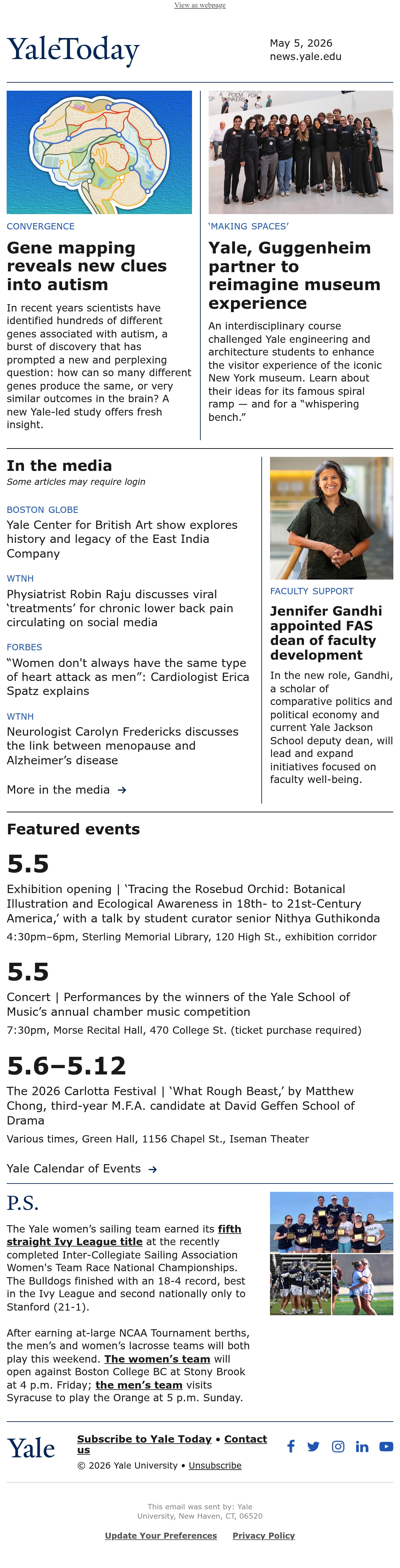
Task: Open the Yale Guggenheim partnership headline
Action: click(x=294, y=275)
